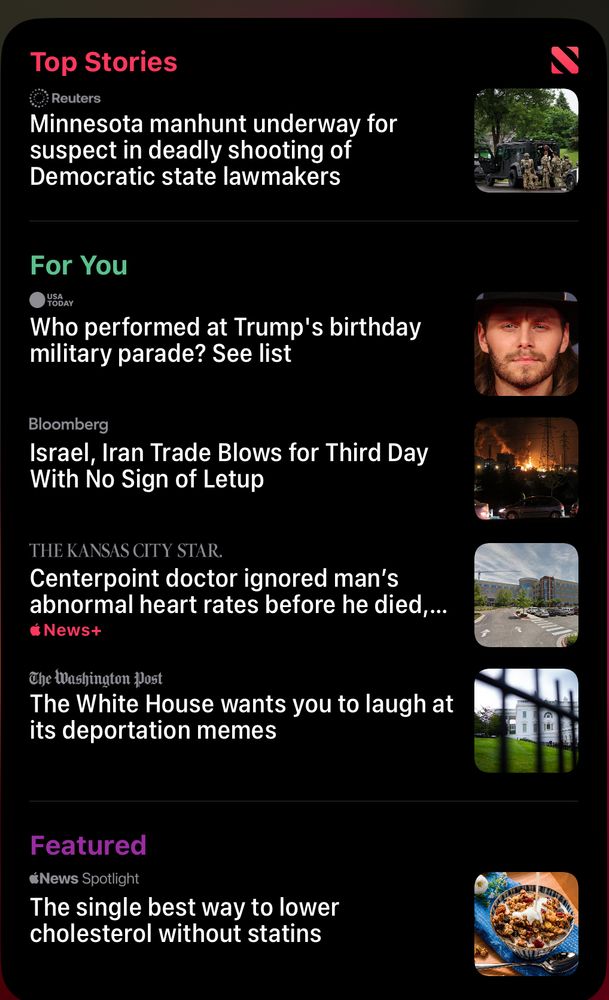Open Bloomberg's Israel, Iran Trade Blows story
609x1000 pixels.
tap(229, 466)
